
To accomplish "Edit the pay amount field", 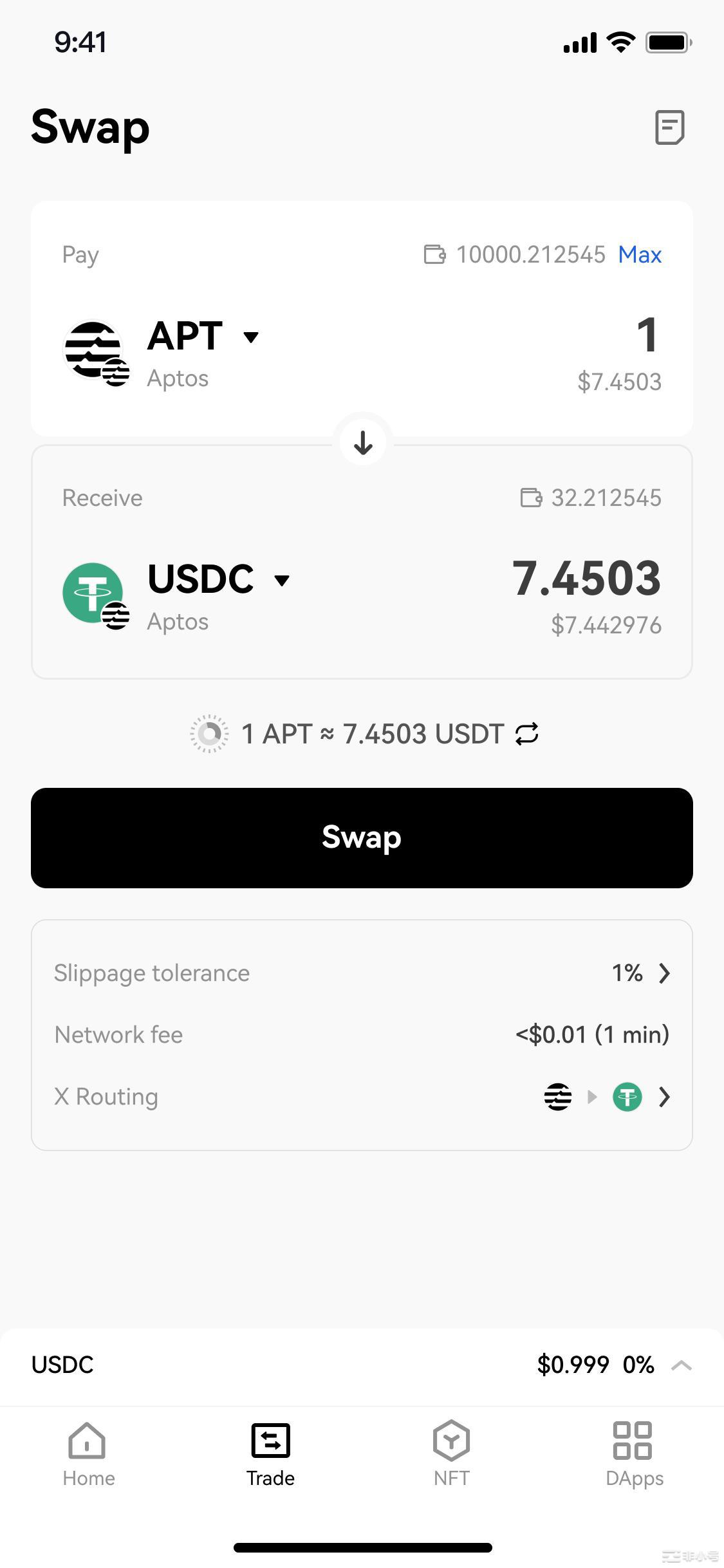I will [646, 336].
